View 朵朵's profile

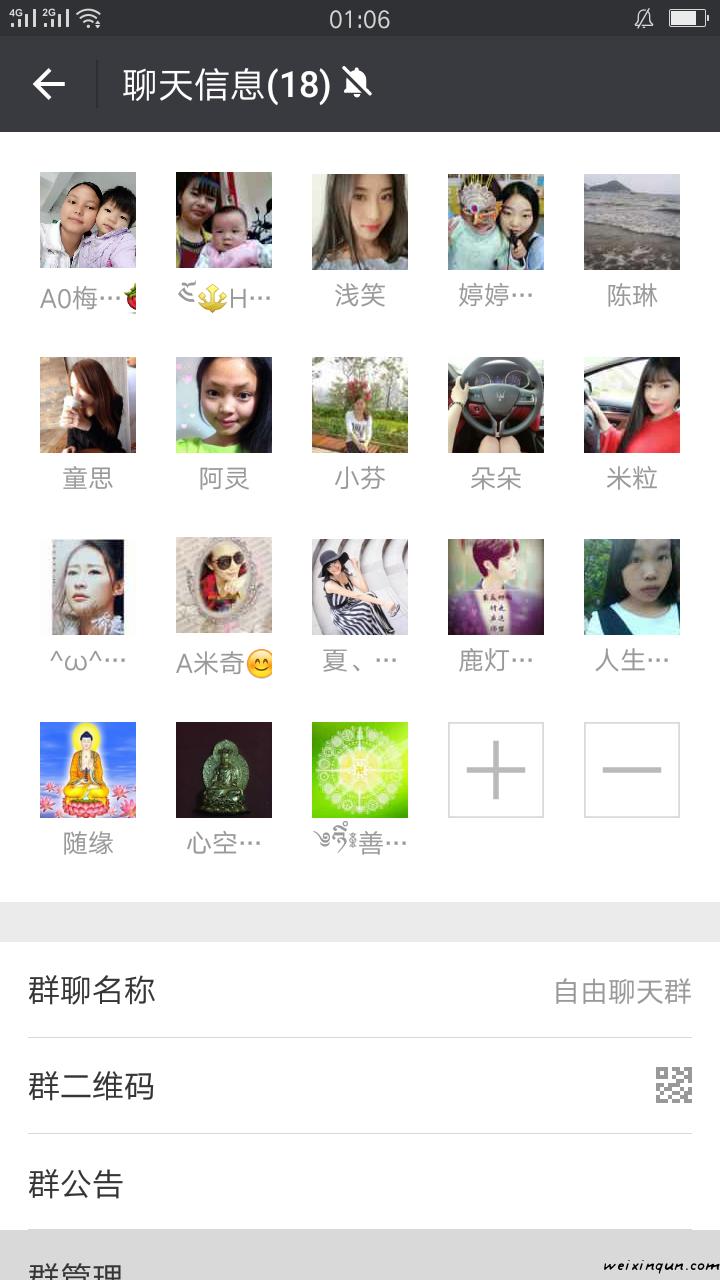point(496,405)
